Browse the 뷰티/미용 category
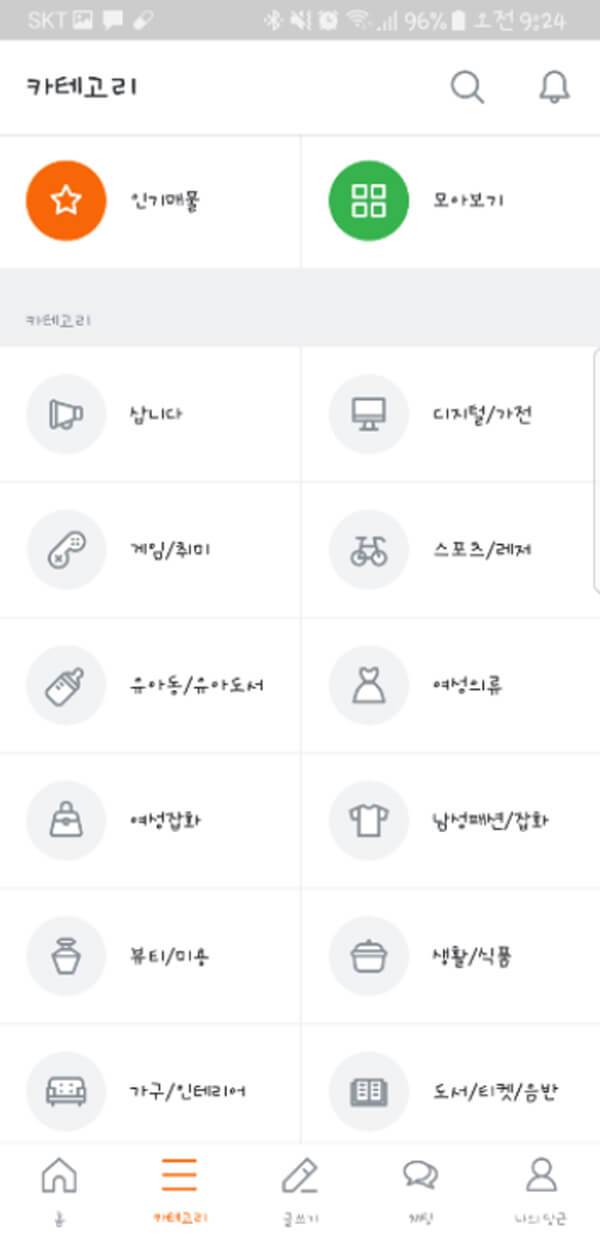This screenshot has height=1234, width=600. tap(150, 955)
